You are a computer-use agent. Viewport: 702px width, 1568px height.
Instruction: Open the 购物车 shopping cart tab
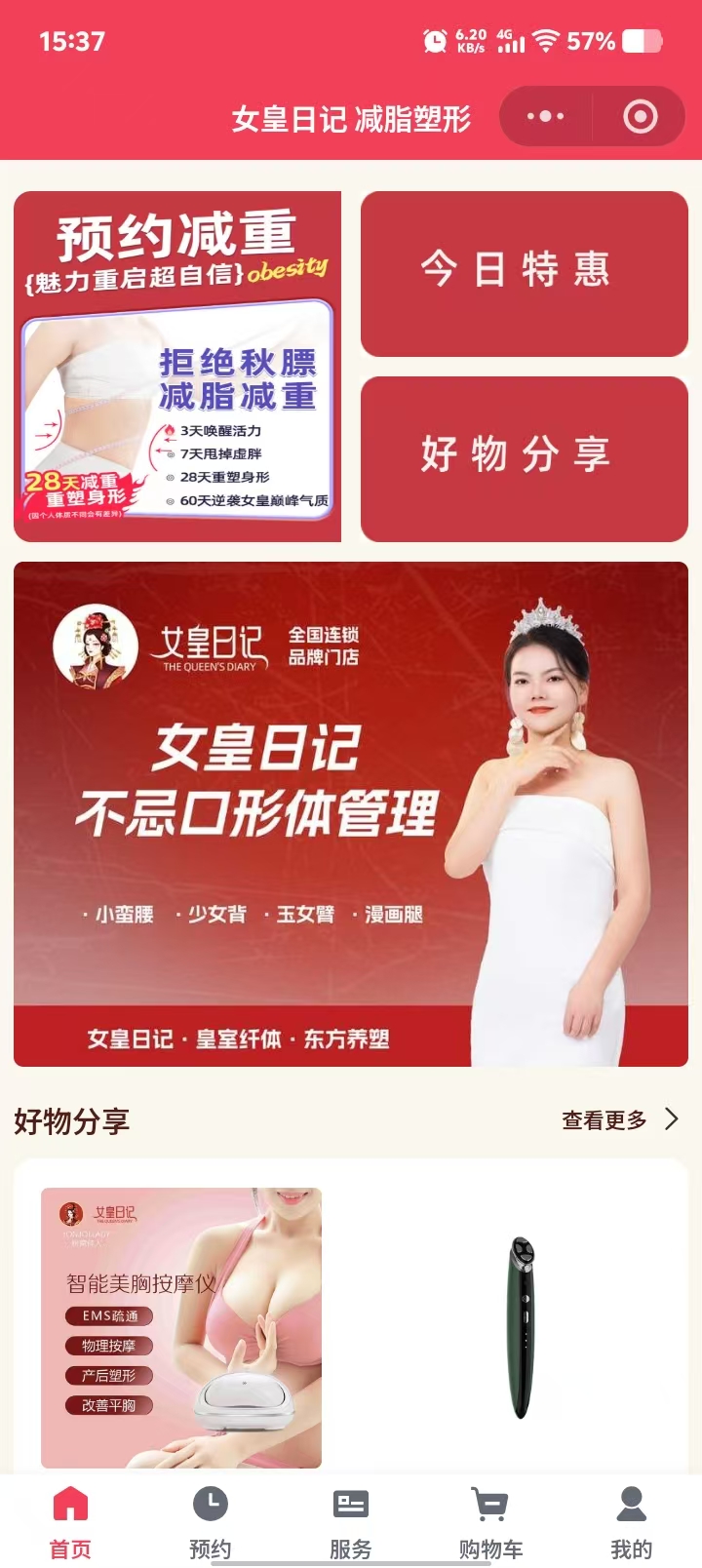pos(490,1523)
